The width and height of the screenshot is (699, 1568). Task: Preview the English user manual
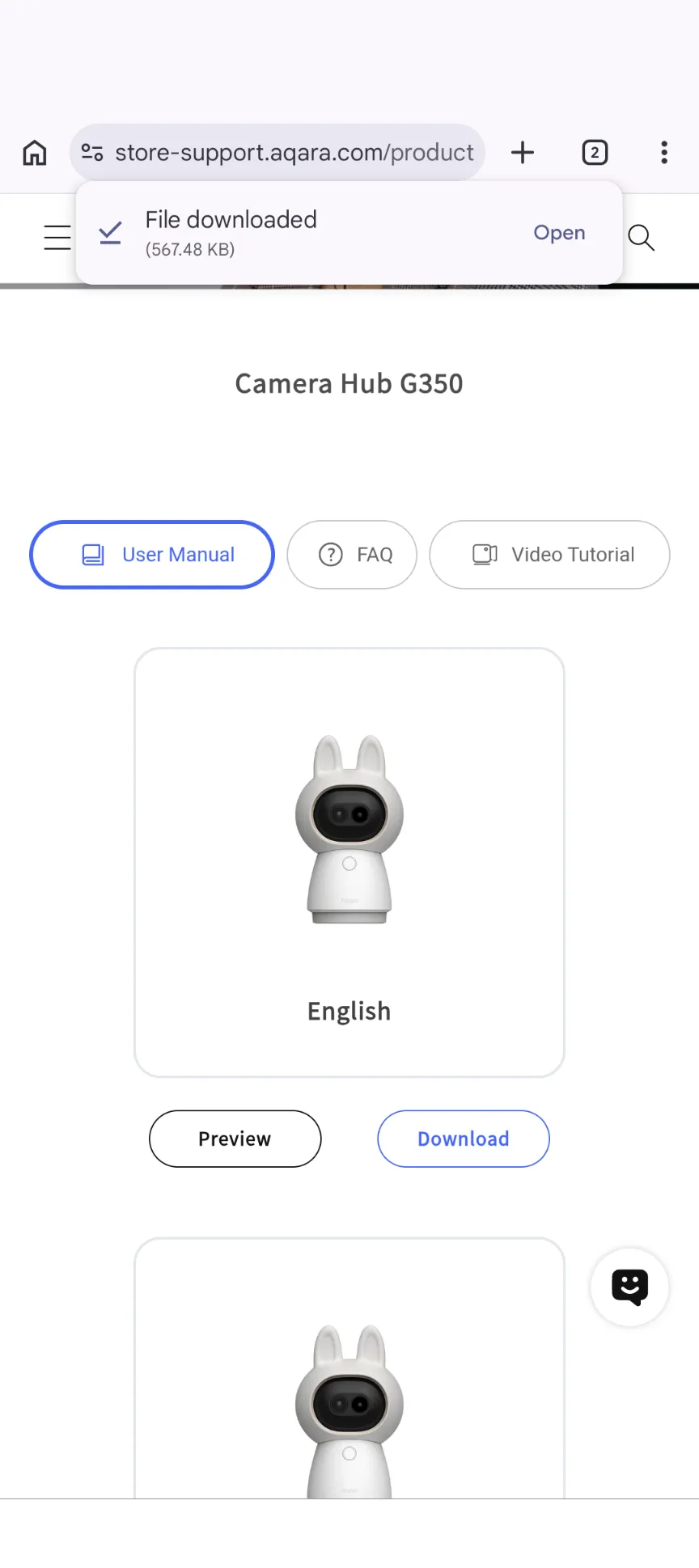point(235,1139)
